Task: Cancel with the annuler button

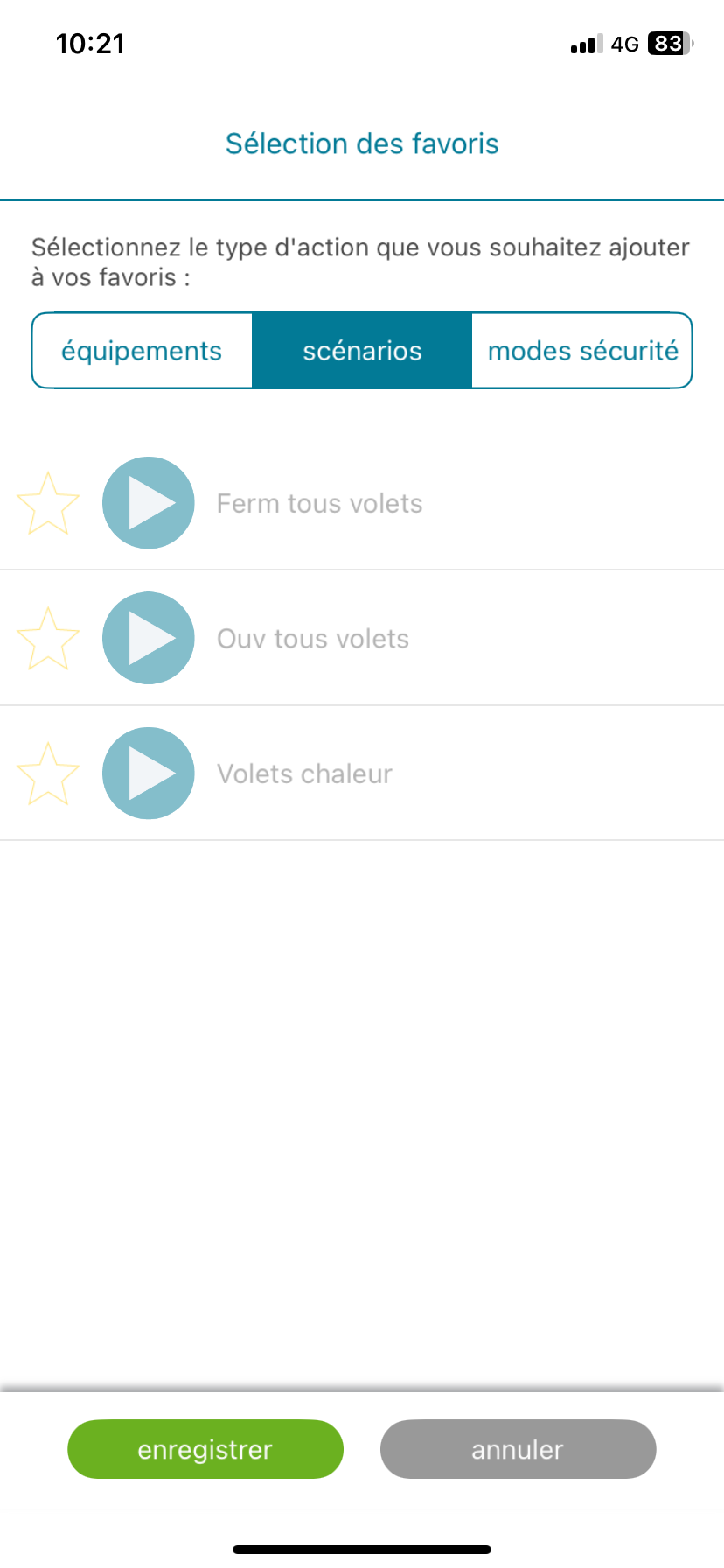Action: click(518, 1450)
